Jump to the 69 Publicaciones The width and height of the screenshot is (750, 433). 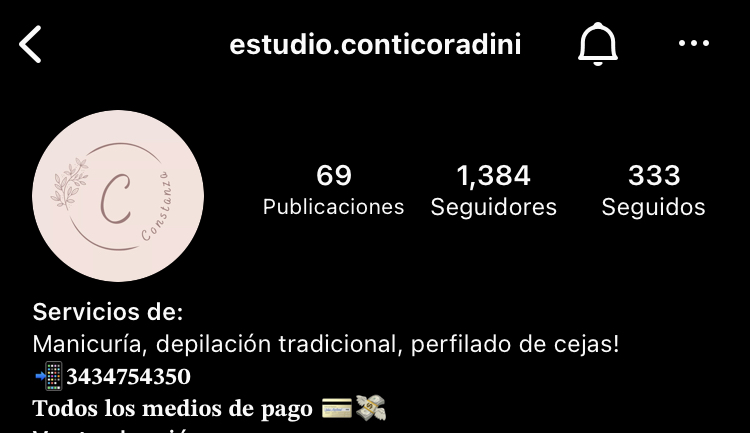[333, 190]
